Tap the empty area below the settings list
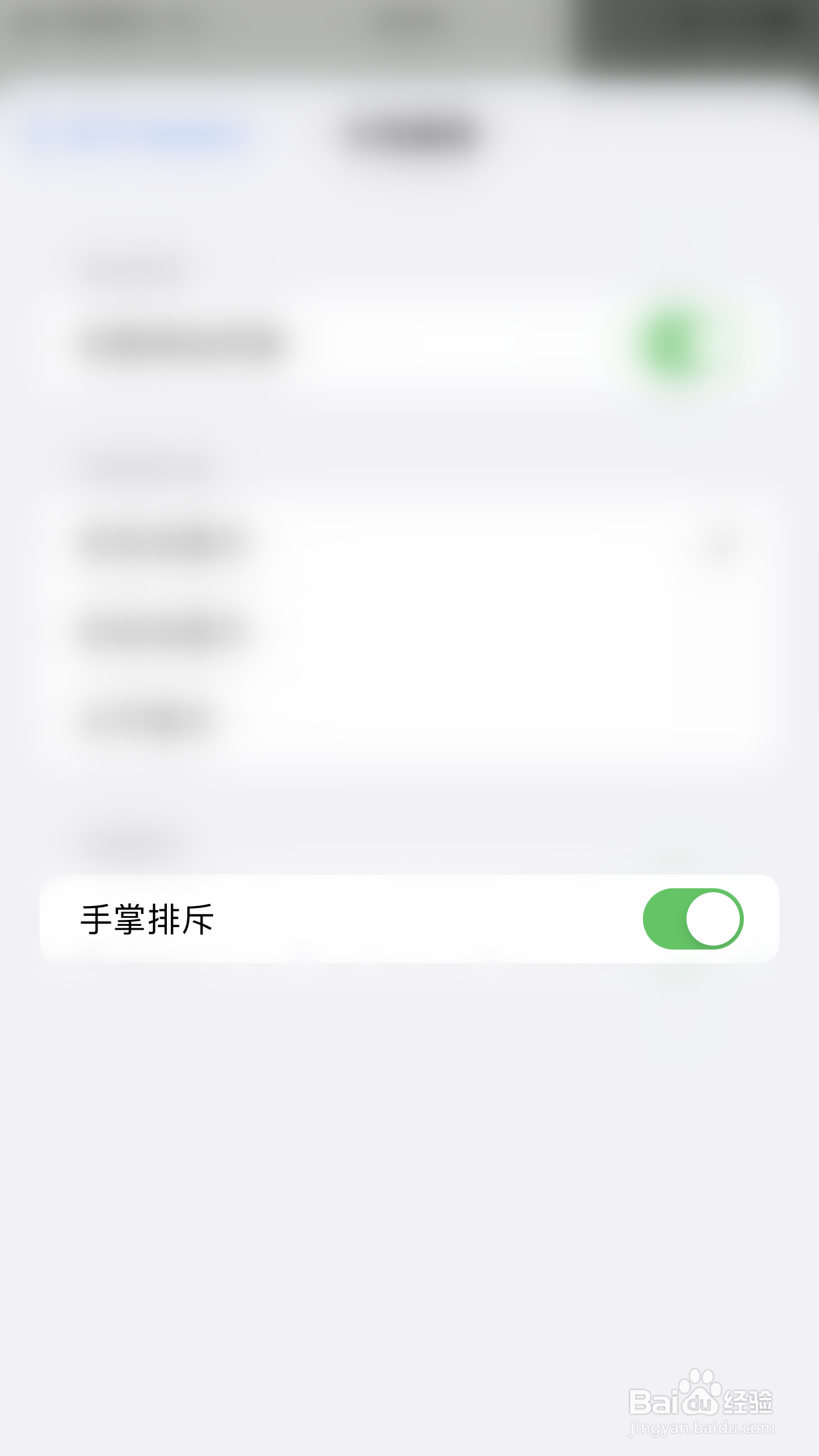This screenshot has height=1456, width=819. tap(409, 1154)
